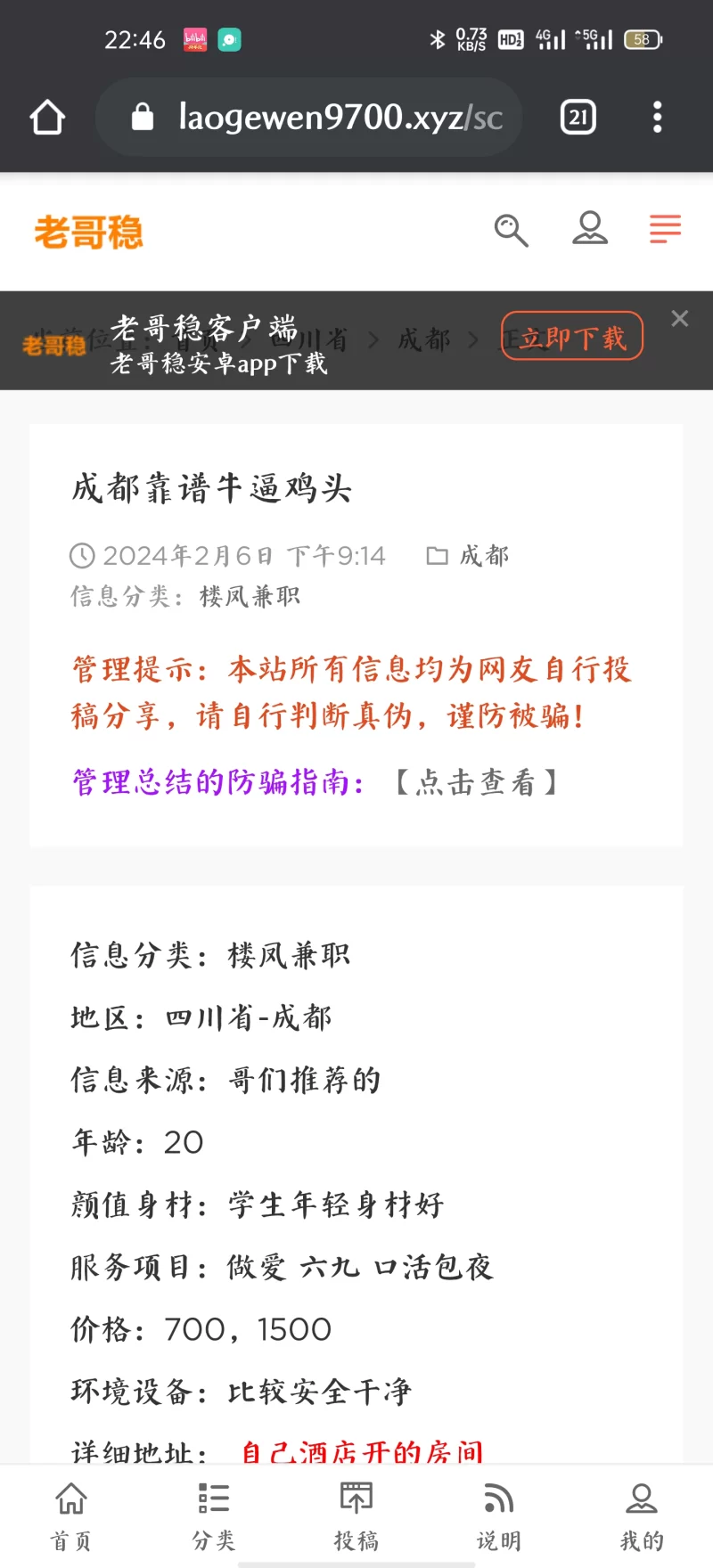Open the site search magnifier
The width and height of the screenshot is (713, 1568).
point(511,230)
